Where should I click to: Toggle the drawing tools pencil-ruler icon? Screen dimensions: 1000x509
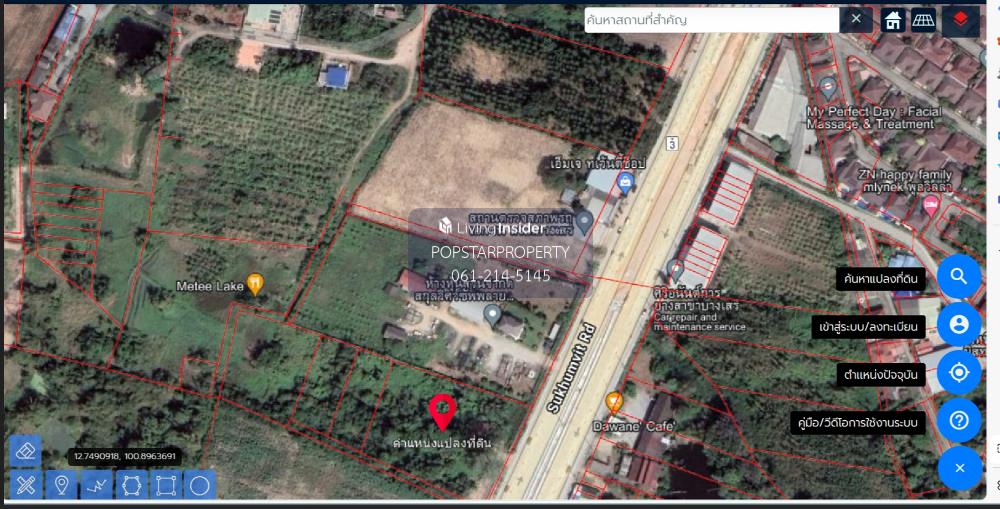26,486
